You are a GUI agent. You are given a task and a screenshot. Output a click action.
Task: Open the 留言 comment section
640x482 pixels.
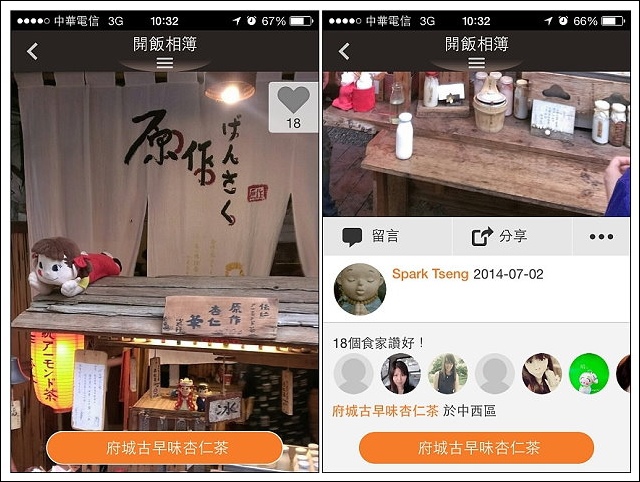coord(371,237)
